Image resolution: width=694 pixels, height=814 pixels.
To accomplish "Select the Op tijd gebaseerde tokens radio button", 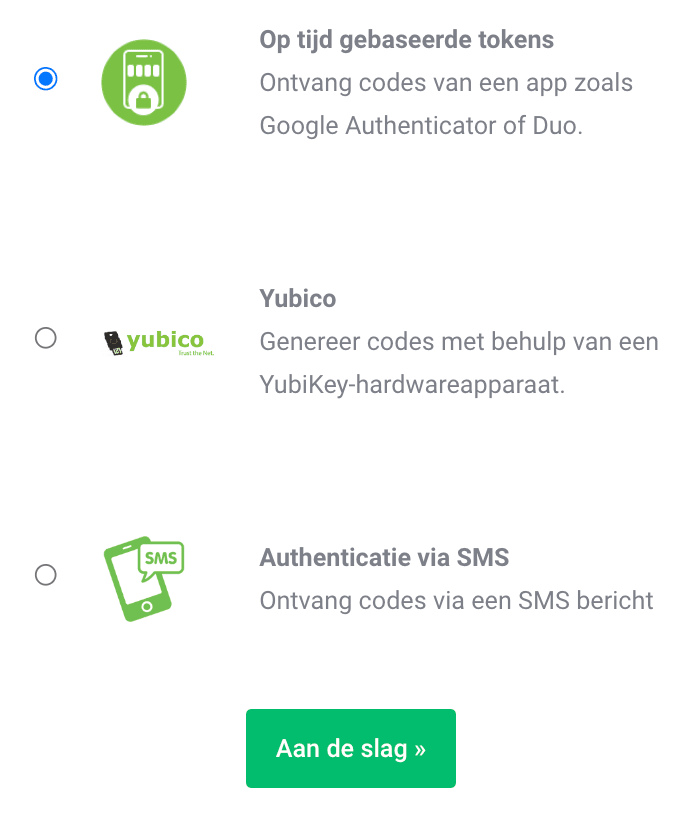I will click(45, 78).
